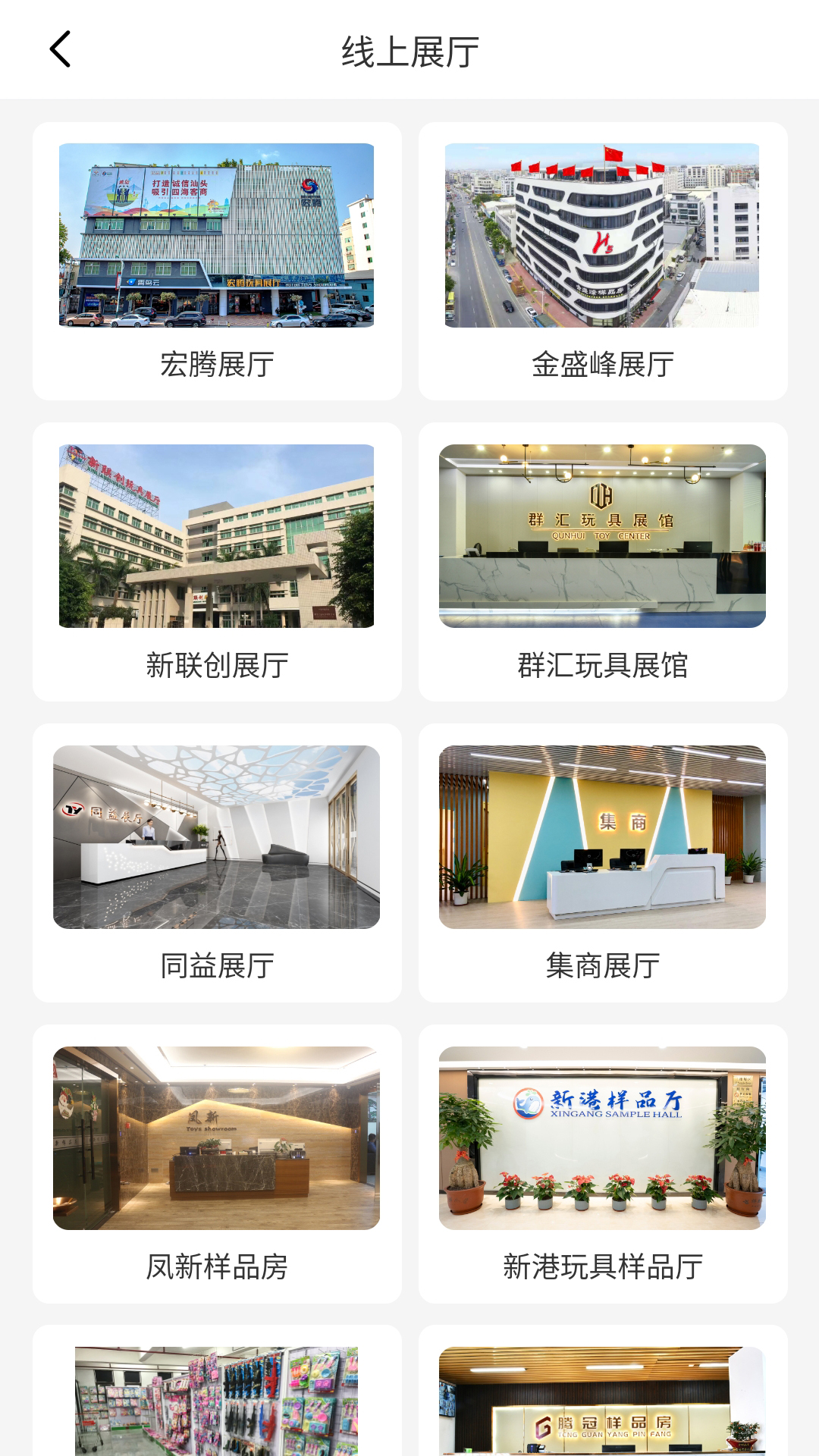The width and height of the screenshot is (819, 1456).
Task: Select the 同益展厅 caption
Action: point(216,967)
